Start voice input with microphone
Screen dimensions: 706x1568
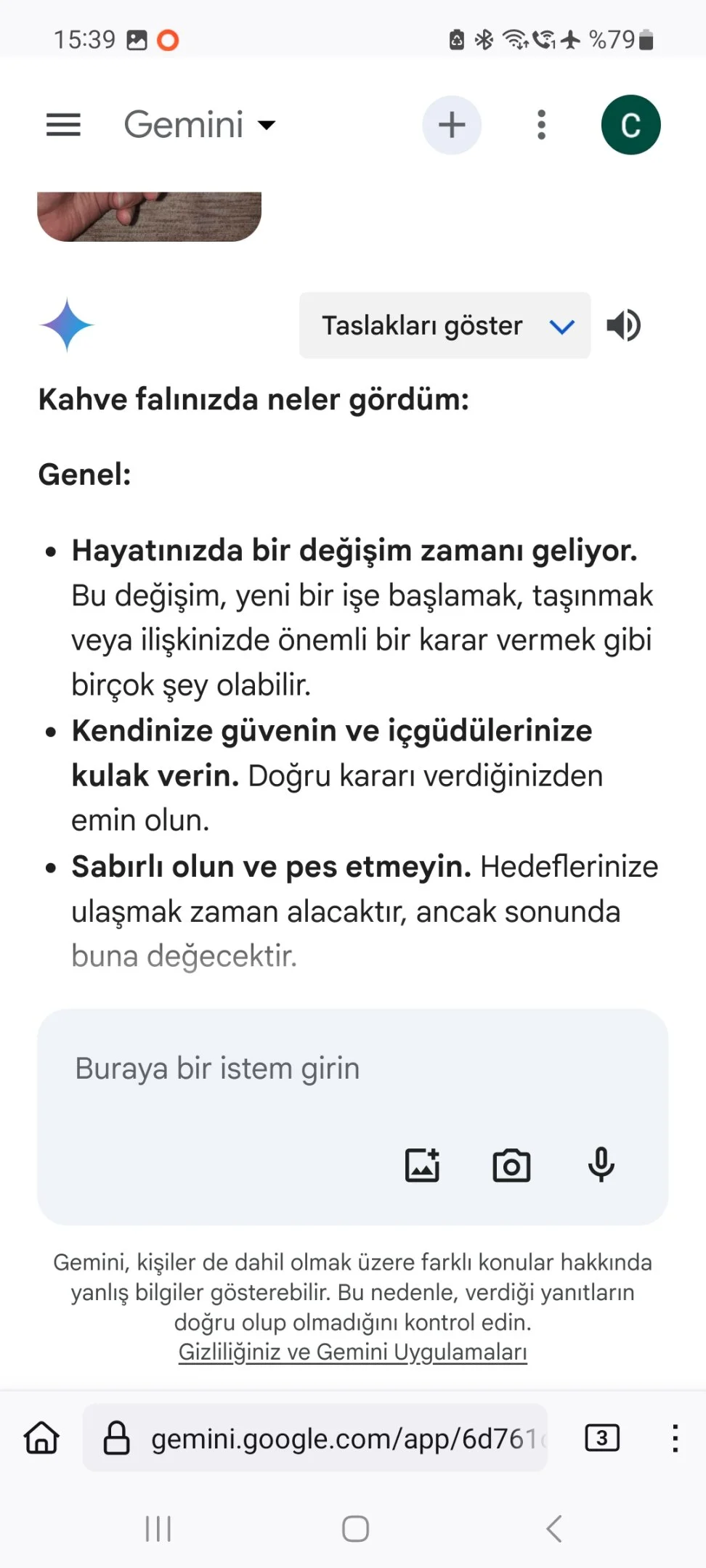601,1165
